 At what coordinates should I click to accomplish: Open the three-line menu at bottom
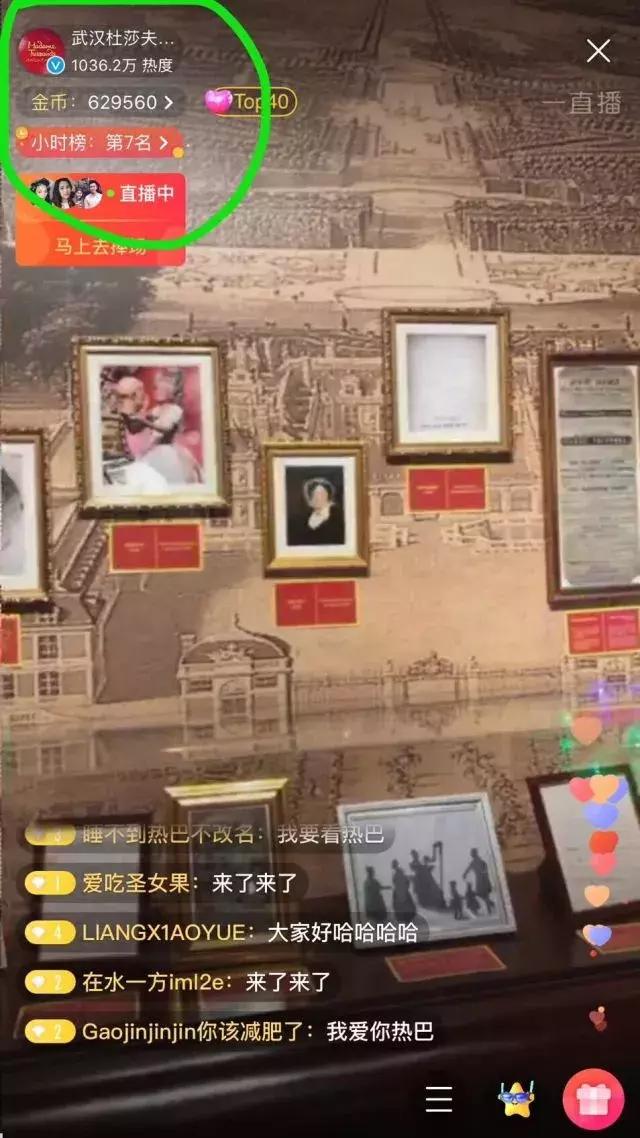(439, 1099)
